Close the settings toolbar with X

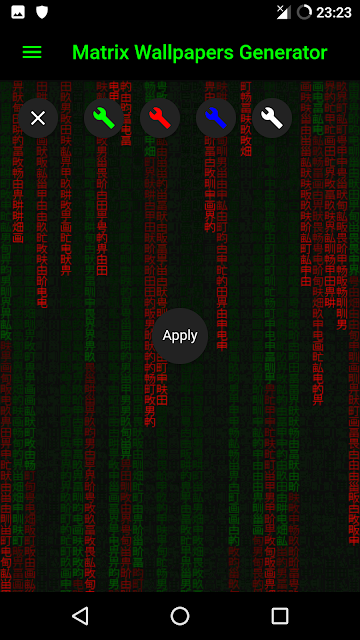pyautogui.click(x=38, y=118)
